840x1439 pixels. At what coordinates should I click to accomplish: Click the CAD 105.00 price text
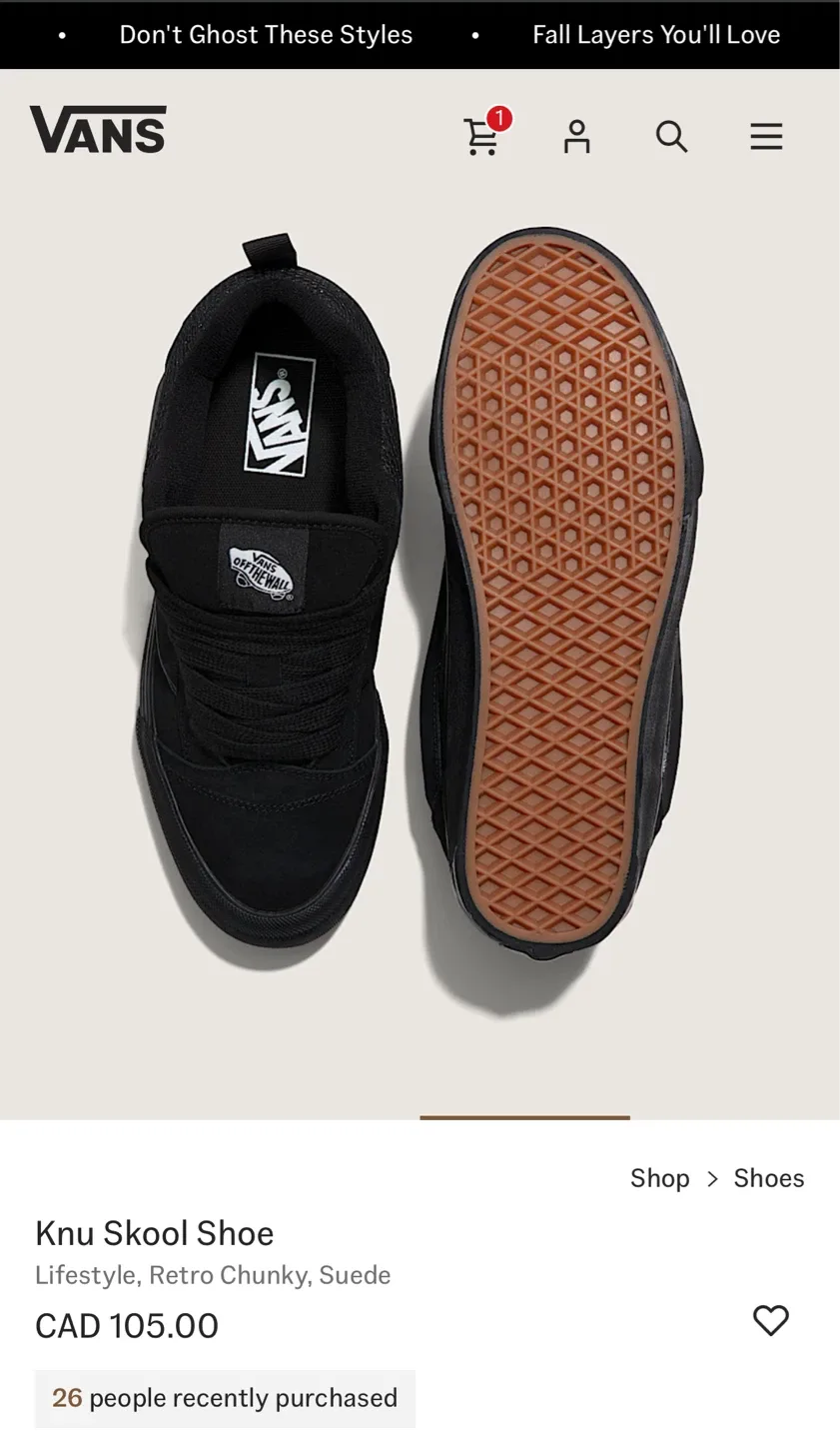click(x=126, y=1325)
